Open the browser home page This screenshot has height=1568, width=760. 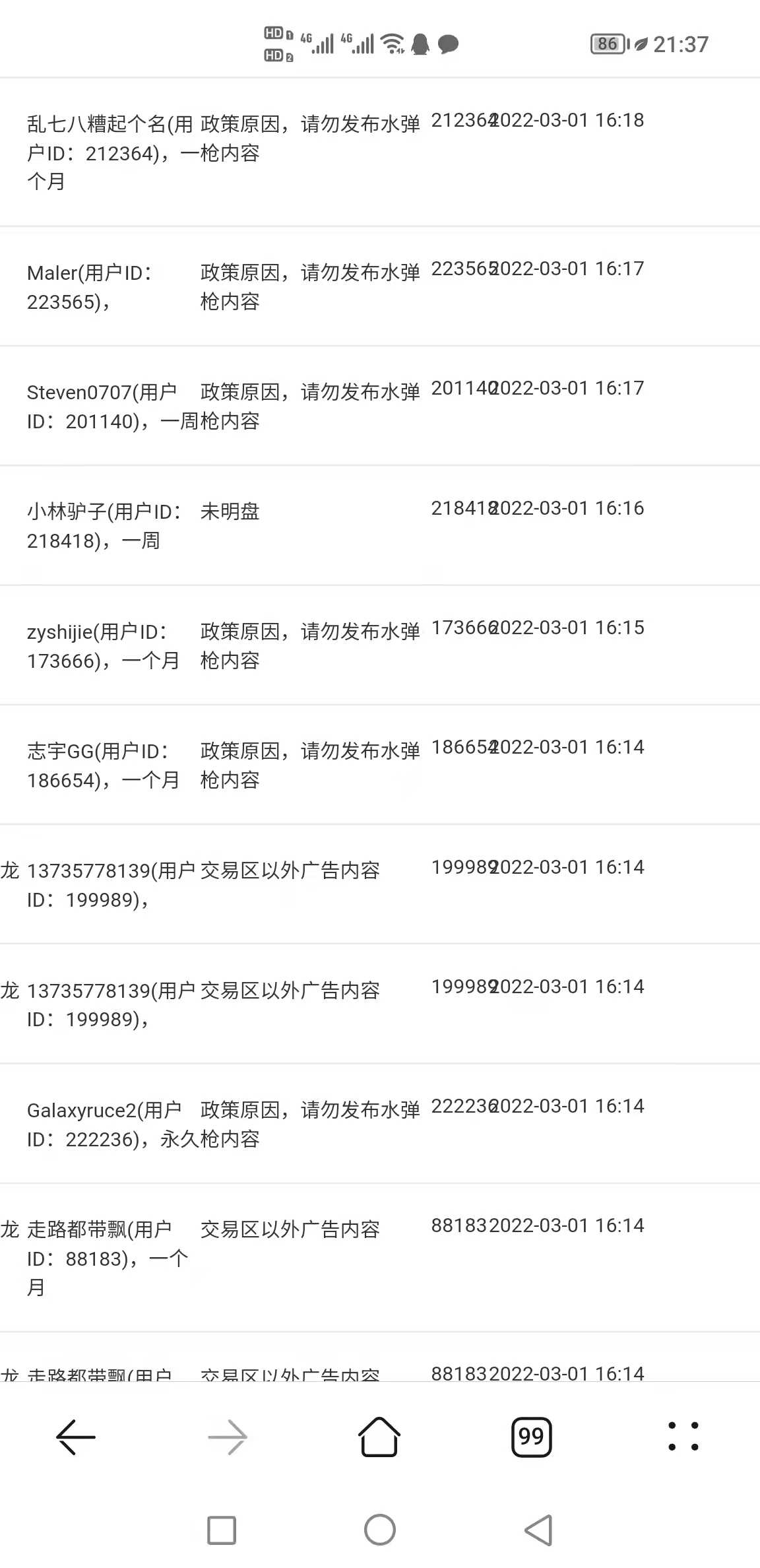coord(379,1436)
